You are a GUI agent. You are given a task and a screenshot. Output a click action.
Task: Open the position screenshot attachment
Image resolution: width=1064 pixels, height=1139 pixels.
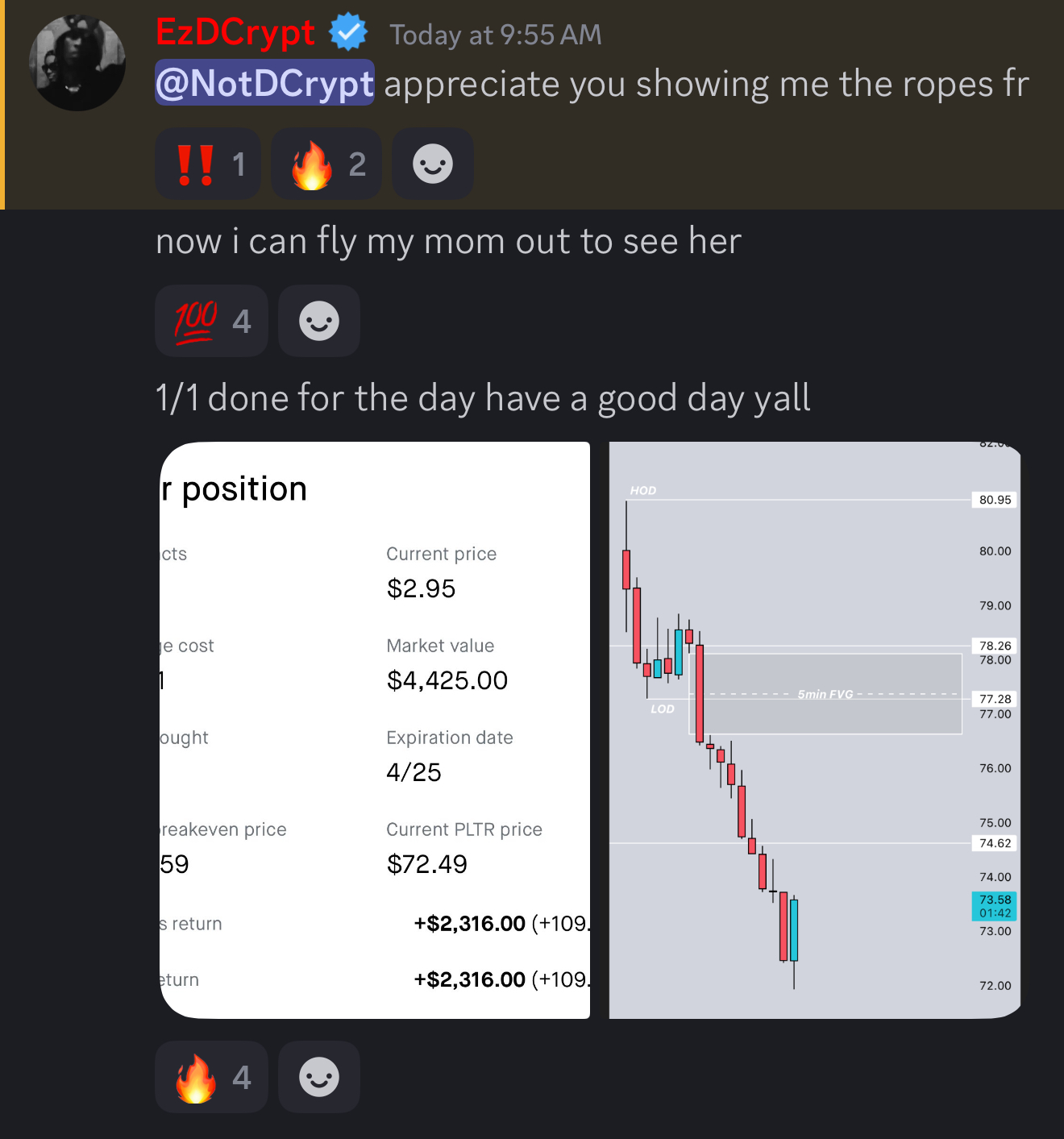375,730
